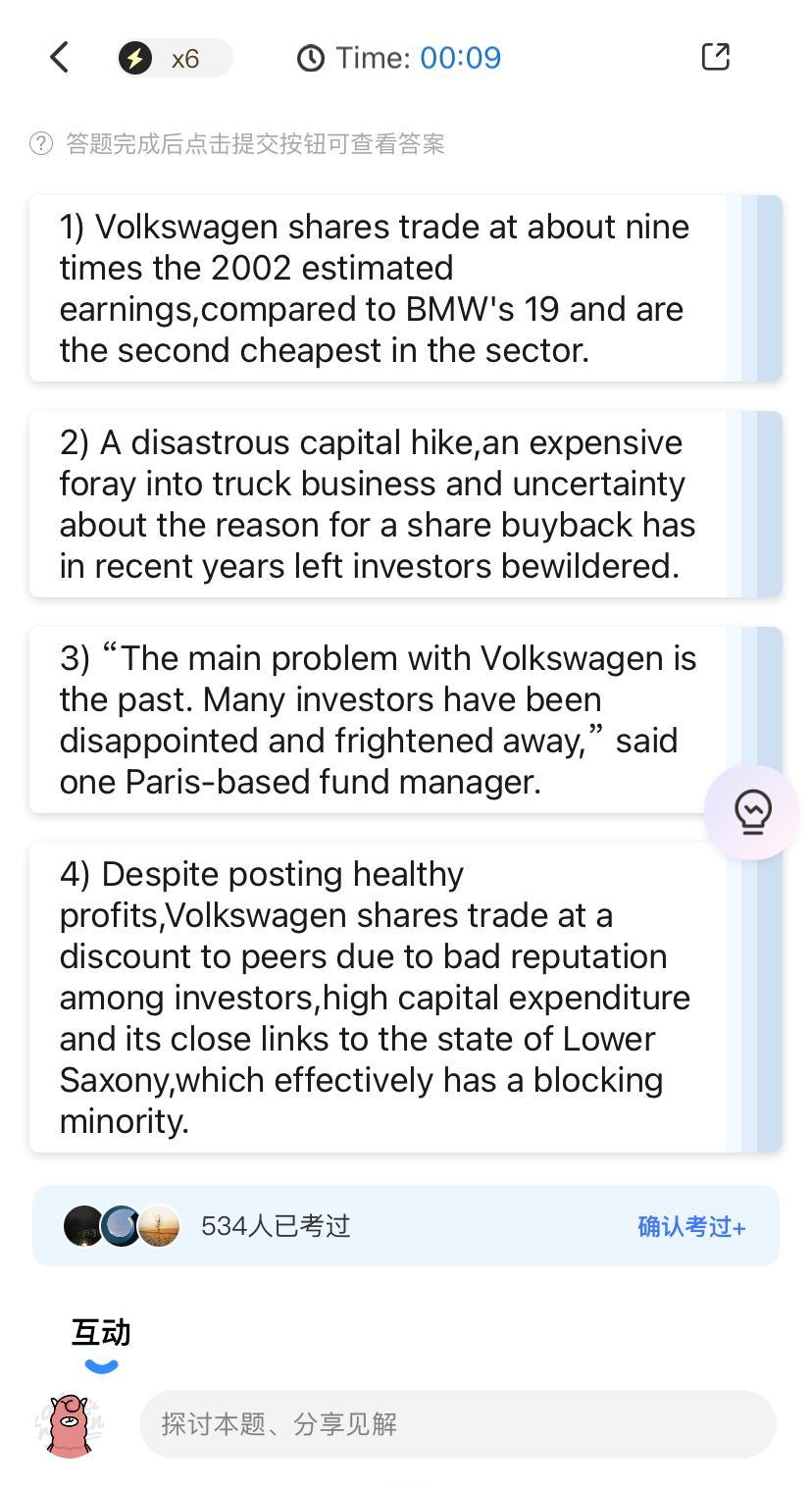812x1488 pixels.
Task: Focus the 探讨本题、分享见解 comment field
Action: click(458, 1423)
